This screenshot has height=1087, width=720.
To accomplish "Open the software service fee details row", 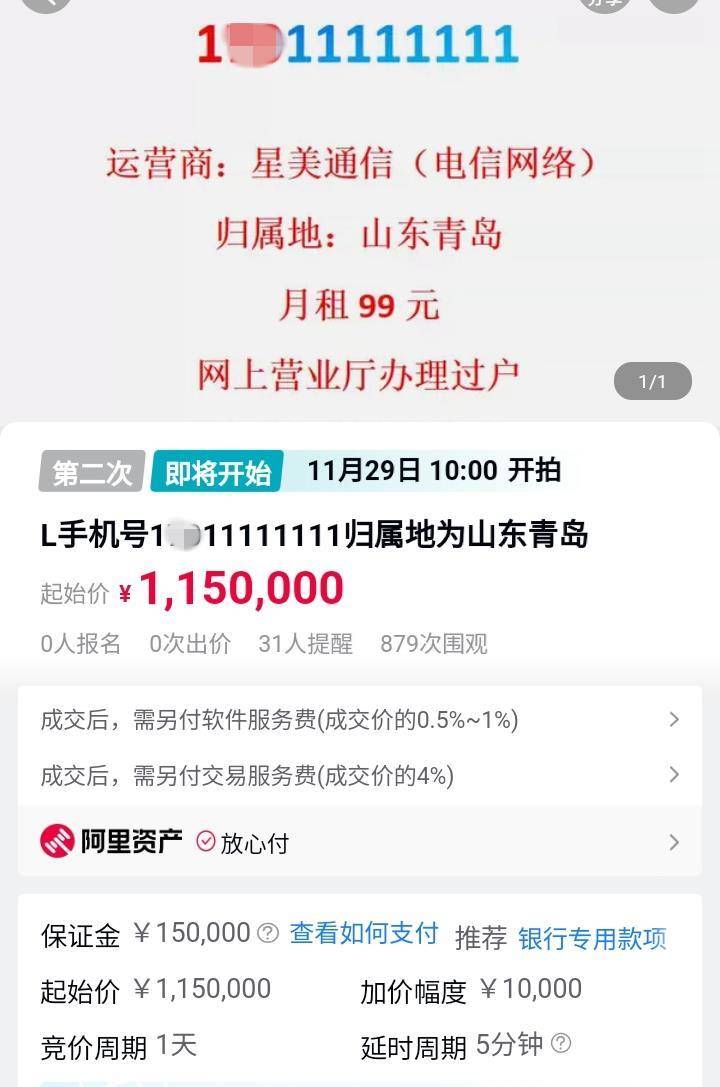I will pos(360,719).
